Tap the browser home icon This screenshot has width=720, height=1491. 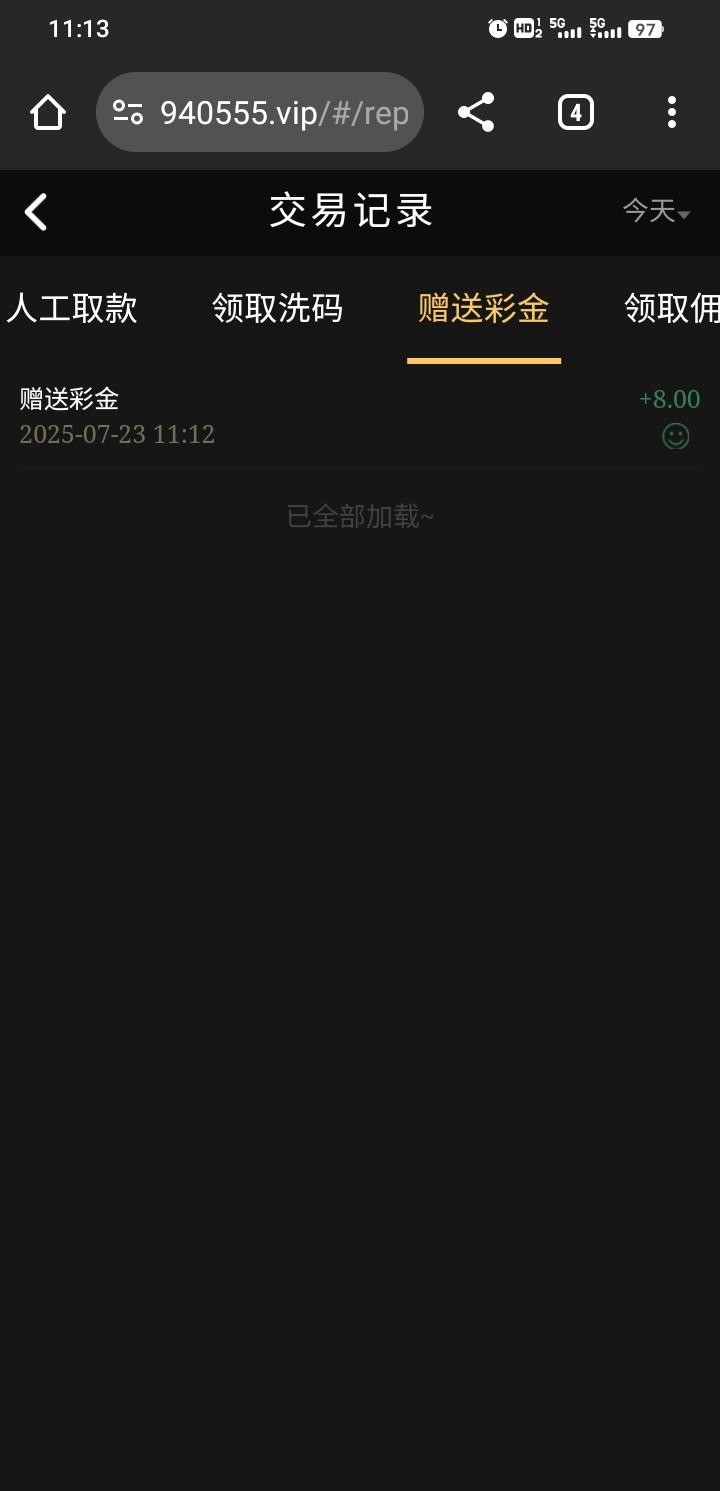point(48,112)
